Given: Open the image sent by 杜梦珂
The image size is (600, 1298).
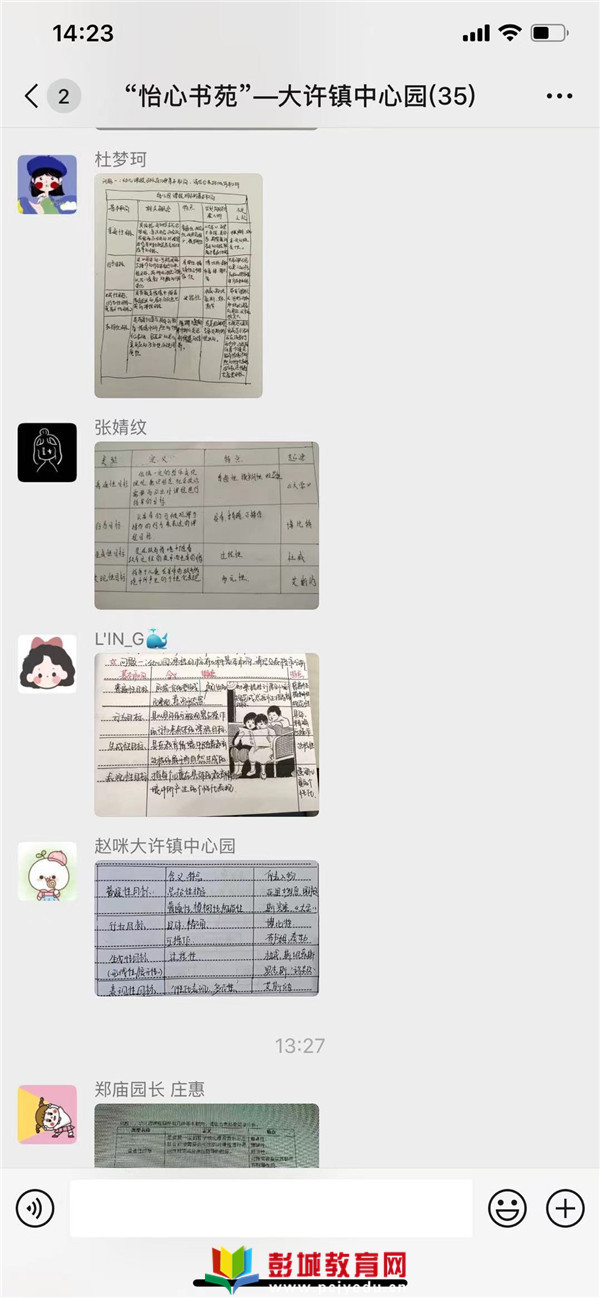Looking at the screenshot, I should pos(178,285).
